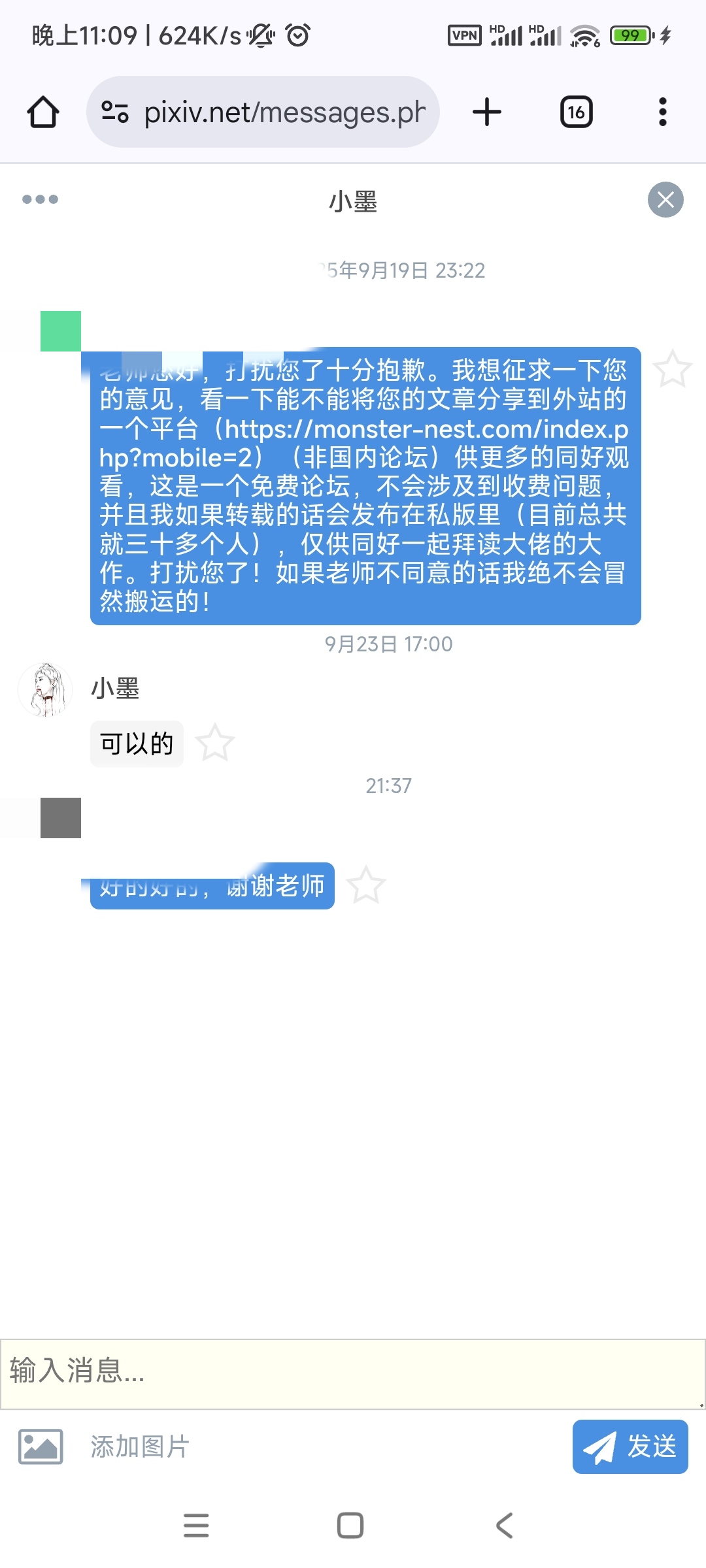This screenshot has height=1568, width=706.
Task: Star the message 谢谢老师
Action: [366, 885]
